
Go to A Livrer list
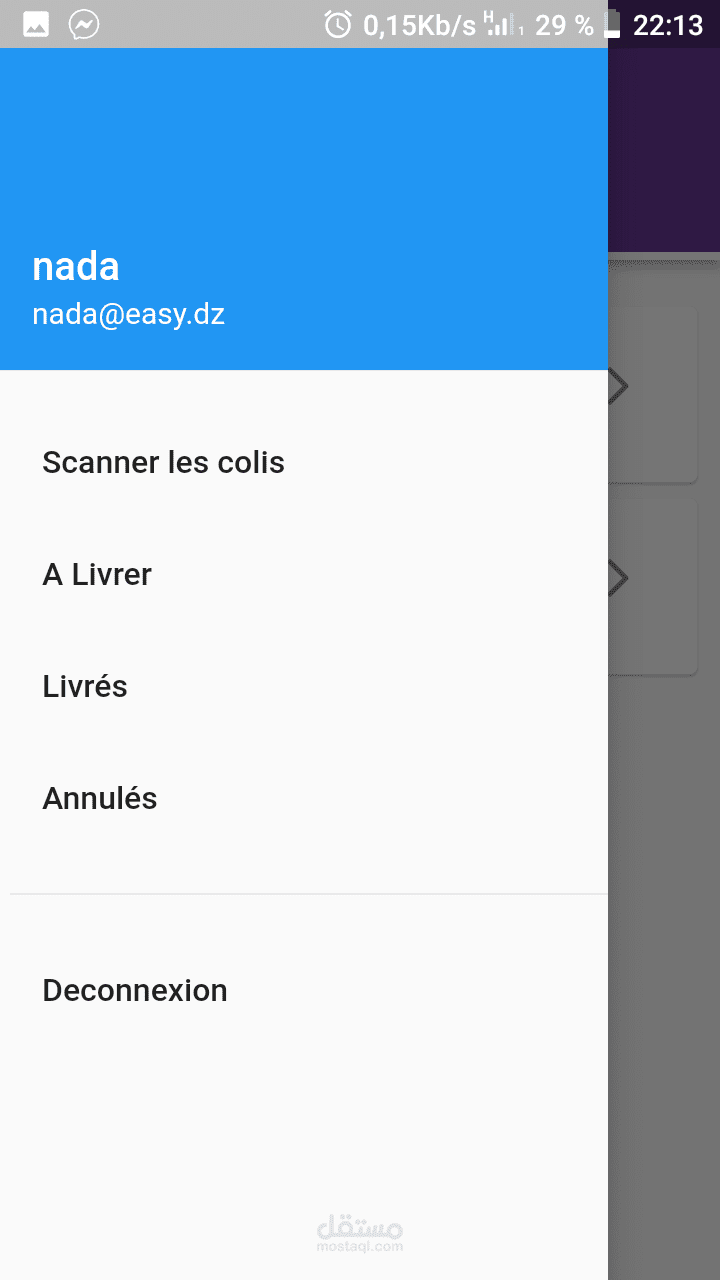tap(304, 574)
